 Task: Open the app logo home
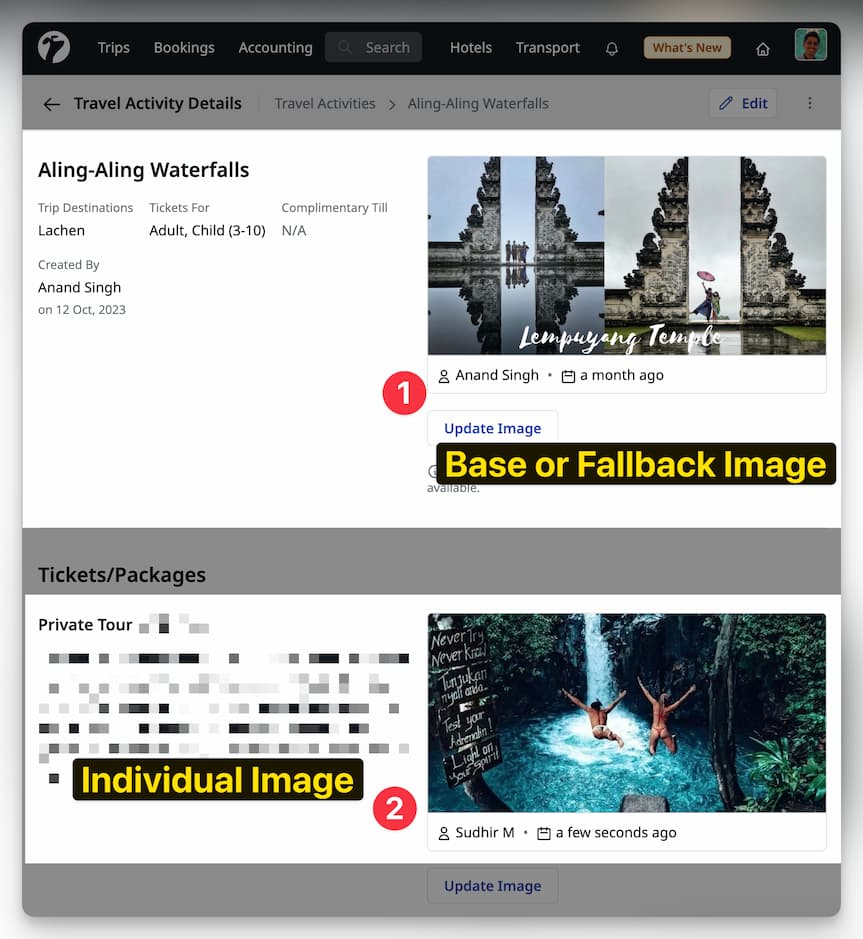54,47
